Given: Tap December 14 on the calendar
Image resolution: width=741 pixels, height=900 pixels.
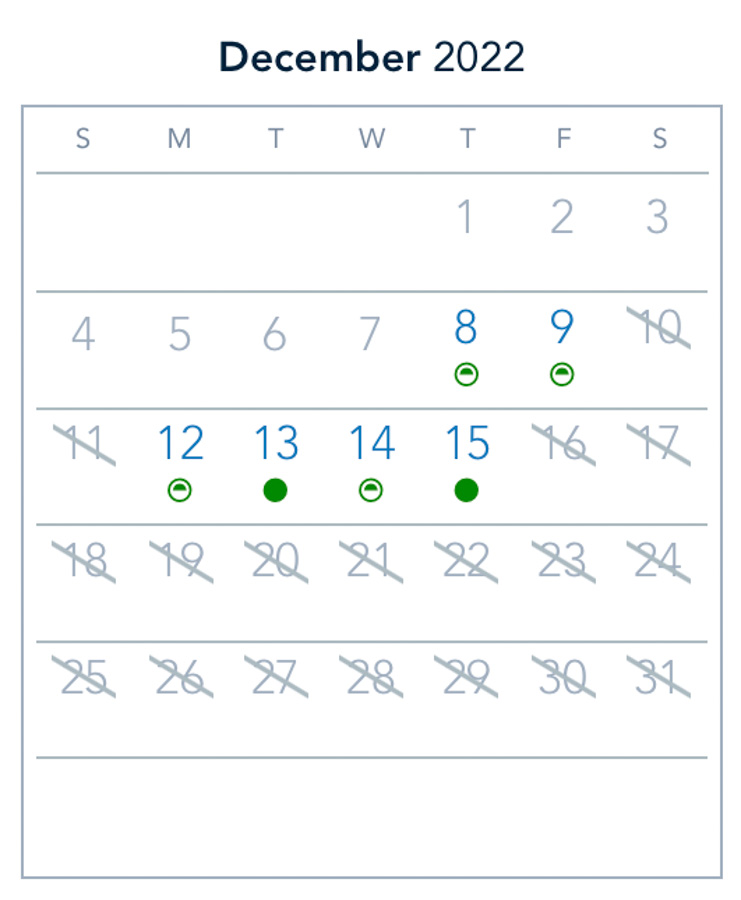Looking at the screenshot, I should click(x=371, y=445).
